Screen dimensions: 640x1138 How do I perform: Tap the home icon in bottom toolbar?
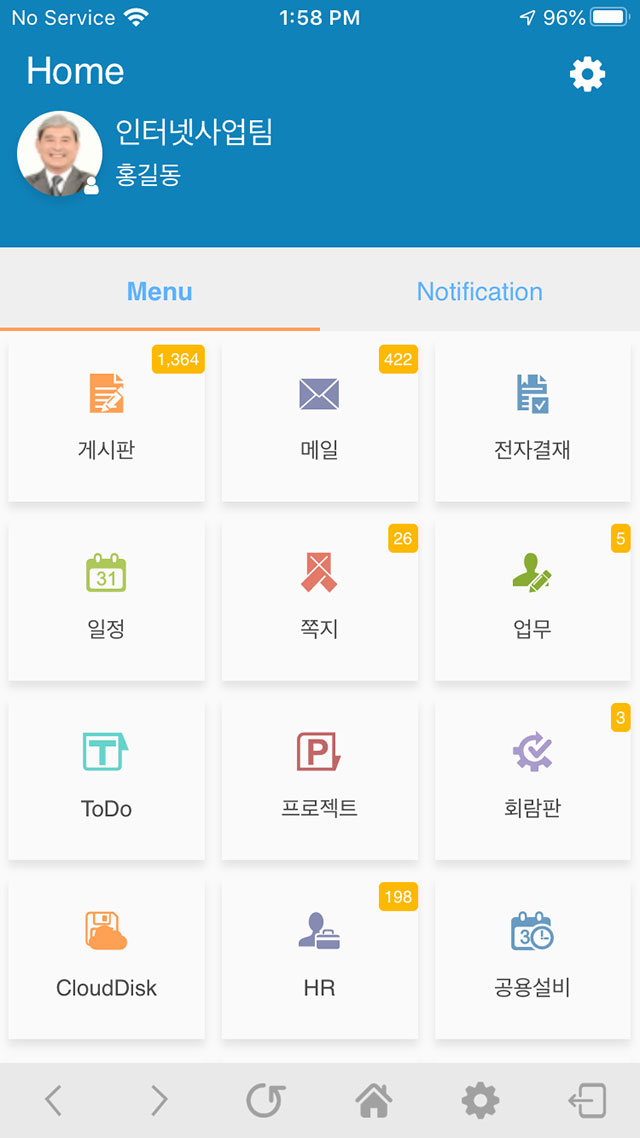tap(373, 1100)
